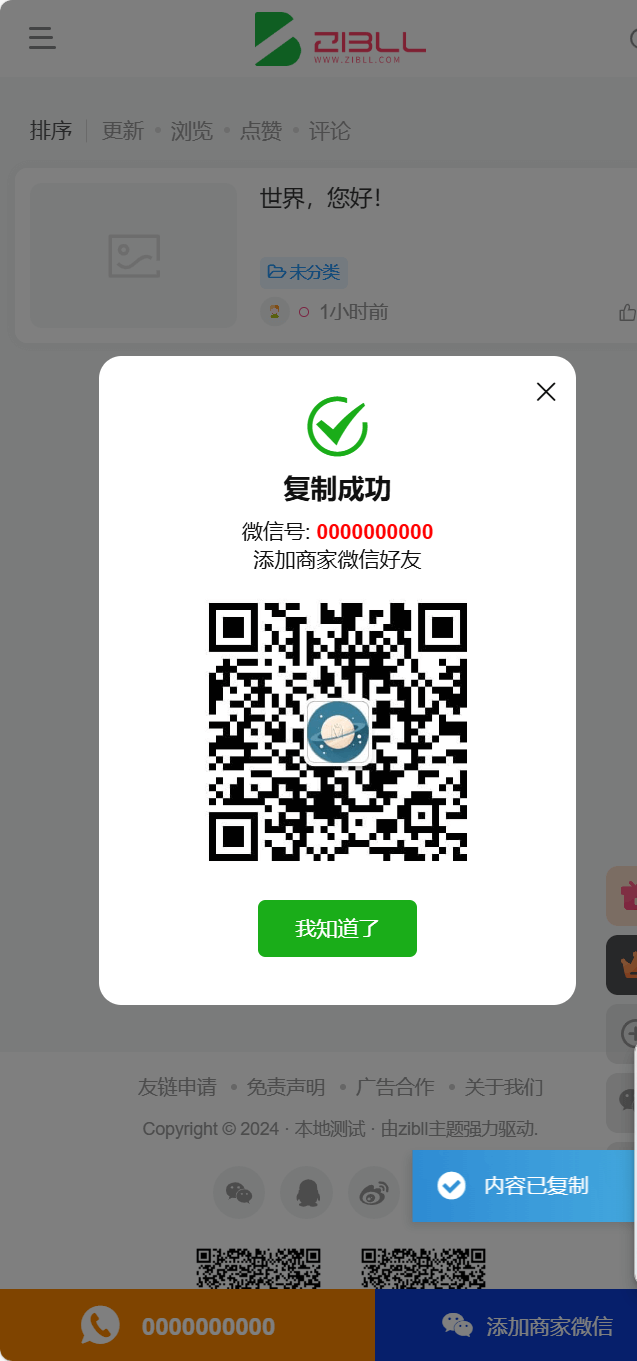The image size is (637, 1361).
Task: Sort posts by 浏览
Action: (x=191, y=131)
